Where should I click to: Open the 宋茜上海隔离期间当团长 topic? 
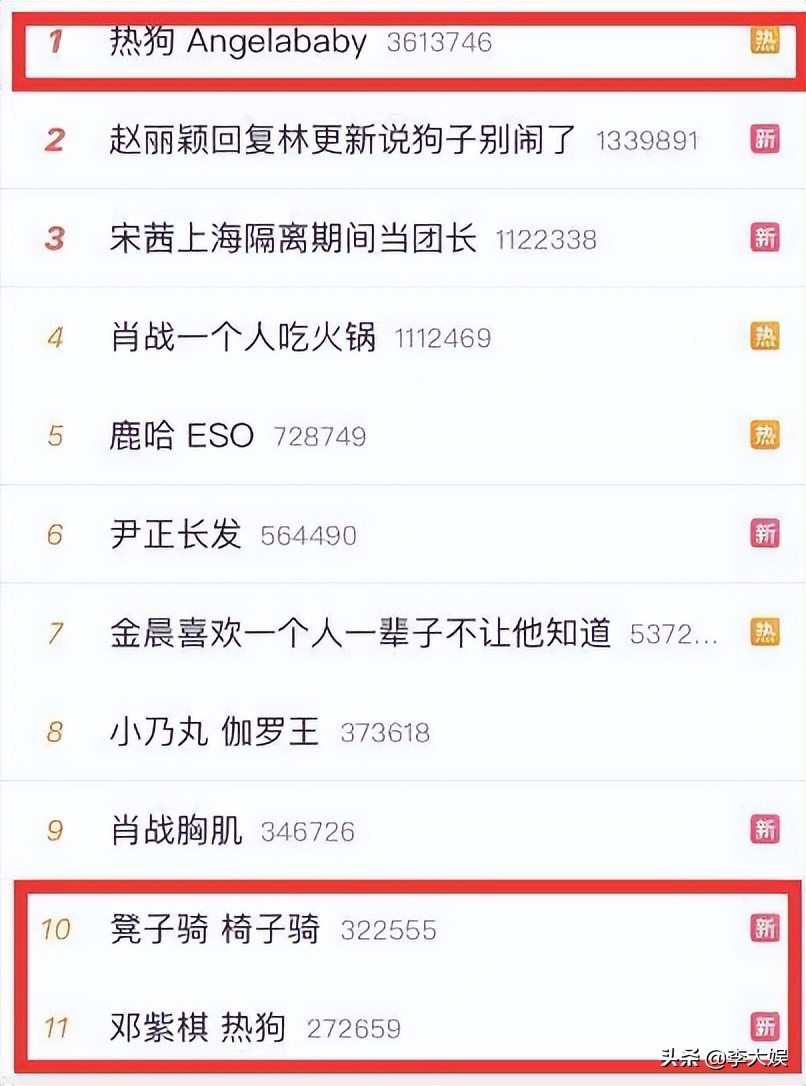coord(295,238)
